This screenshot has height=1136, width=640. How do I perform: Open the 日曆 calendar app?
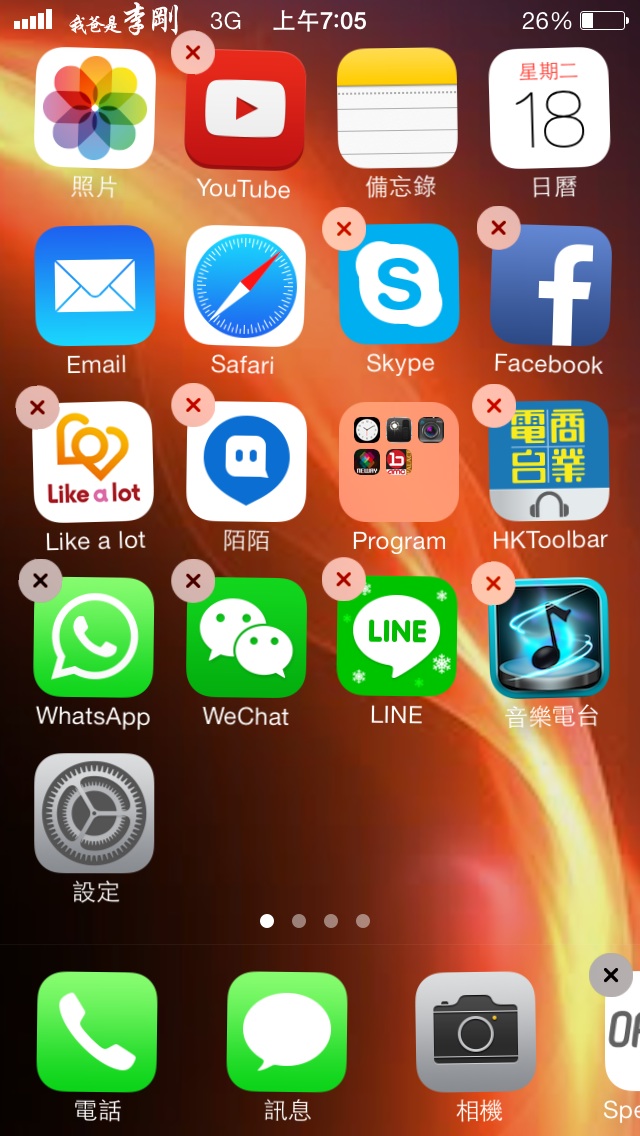pyautogui.click(x=549, y=108)
